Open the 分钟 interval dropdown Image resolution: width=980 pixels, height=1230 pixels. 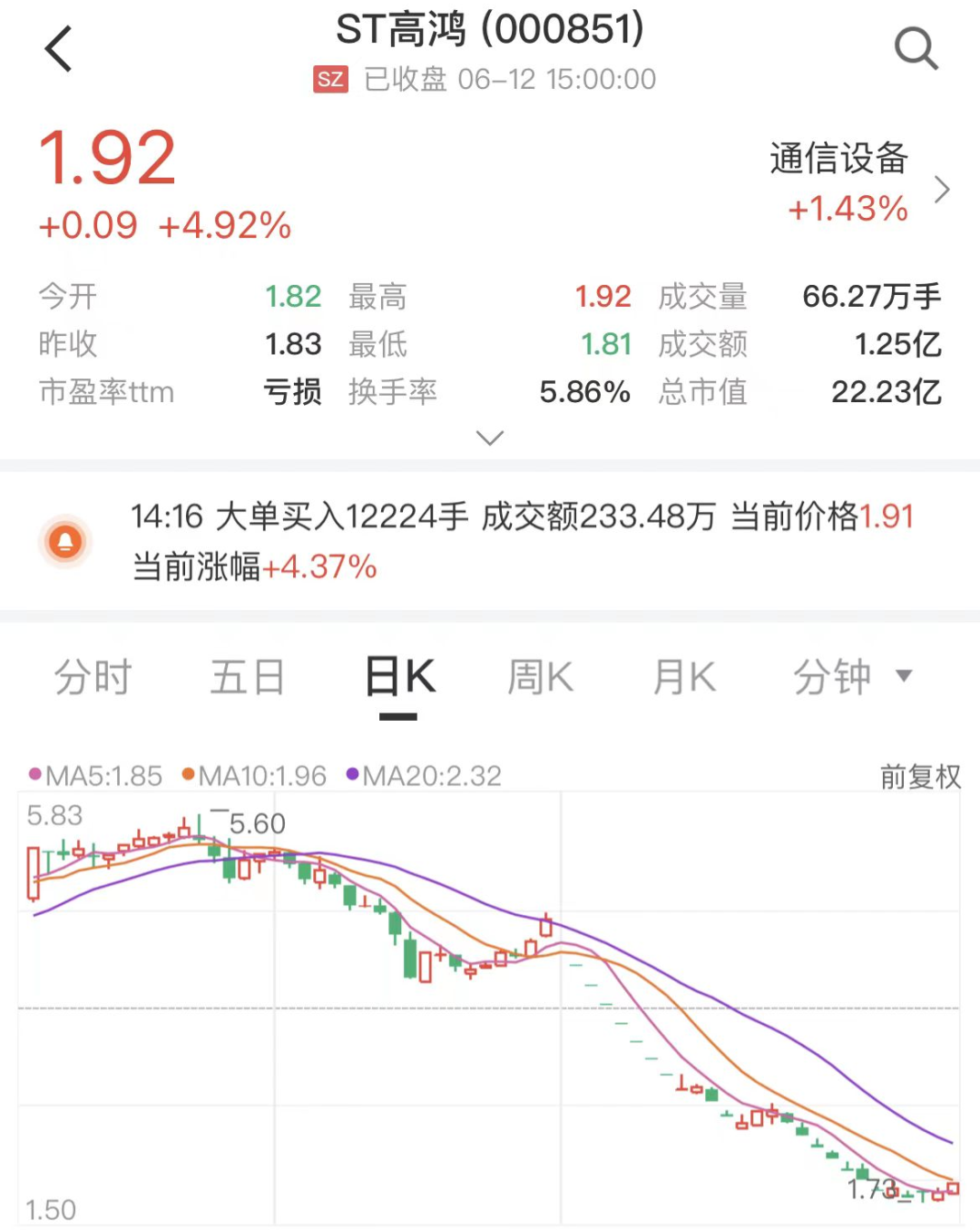coord(851,677)
